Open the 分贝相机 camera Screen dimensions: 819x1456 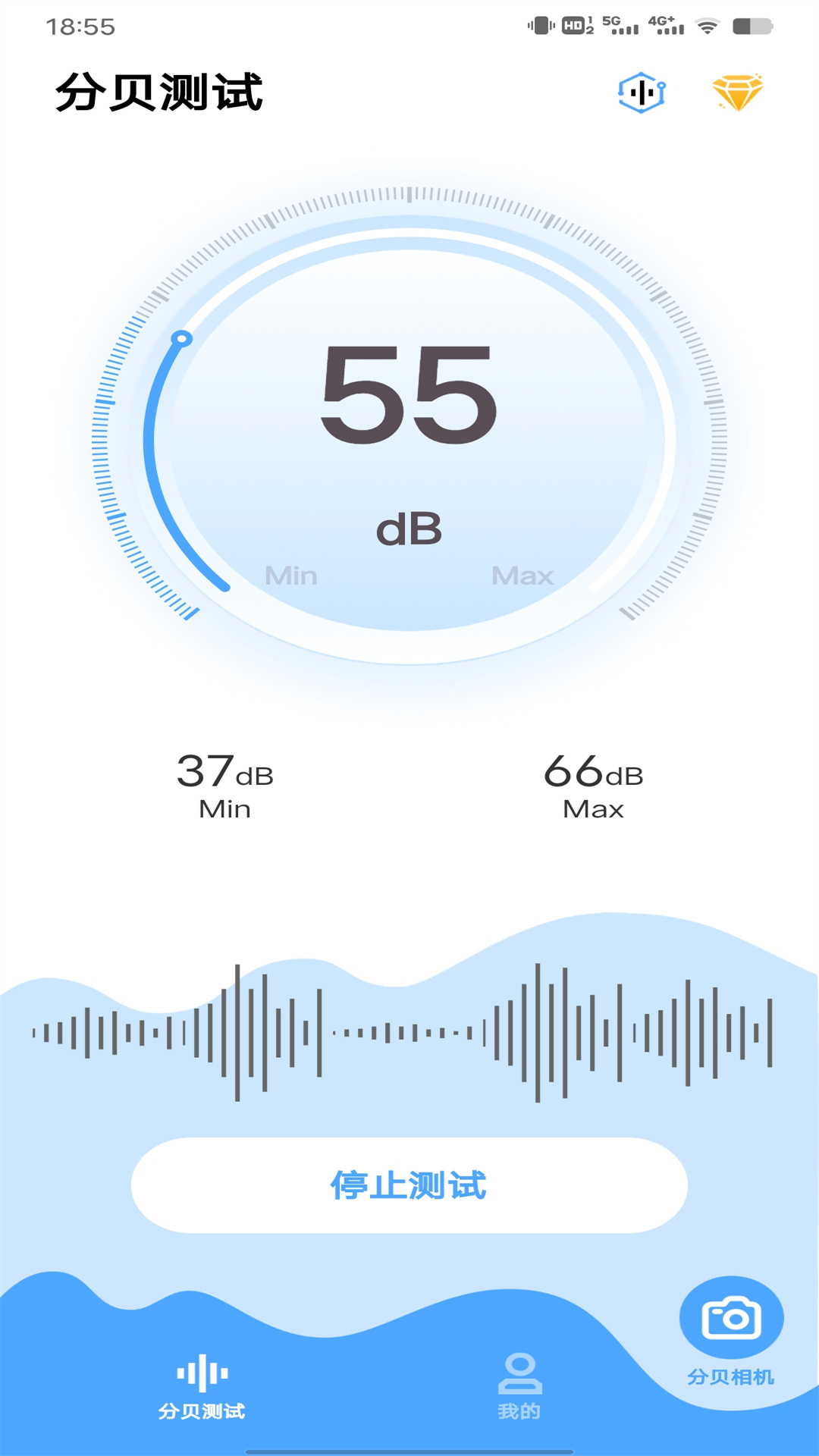tap(731, 1319)
